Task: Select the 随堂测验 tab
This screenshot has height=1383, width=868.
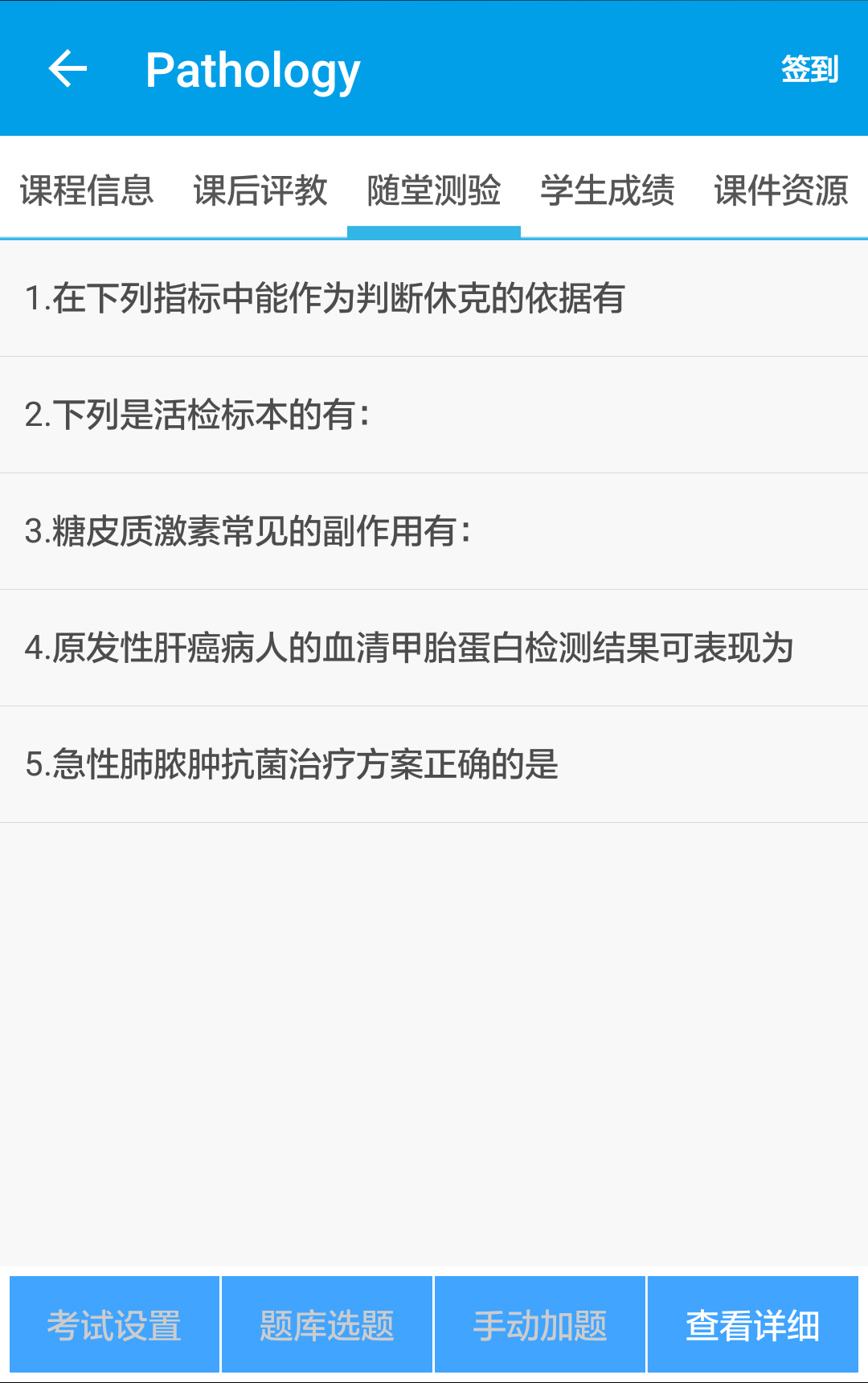Action: tap(433, 191)
